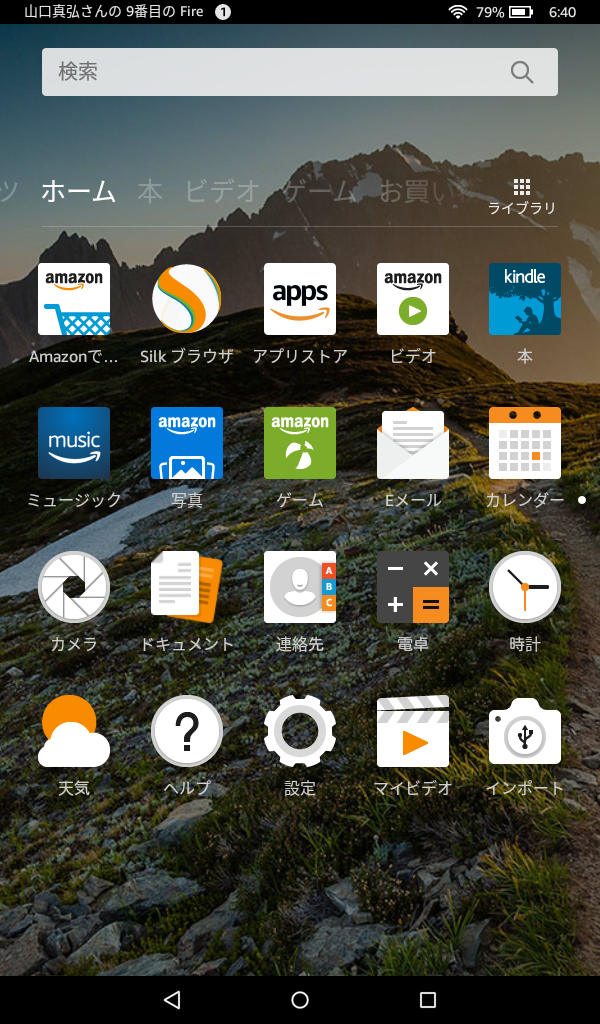The width and height of the screenshot is (600, 1024).
Task: Open アプリストア app store
Action: tap(300, 299)
